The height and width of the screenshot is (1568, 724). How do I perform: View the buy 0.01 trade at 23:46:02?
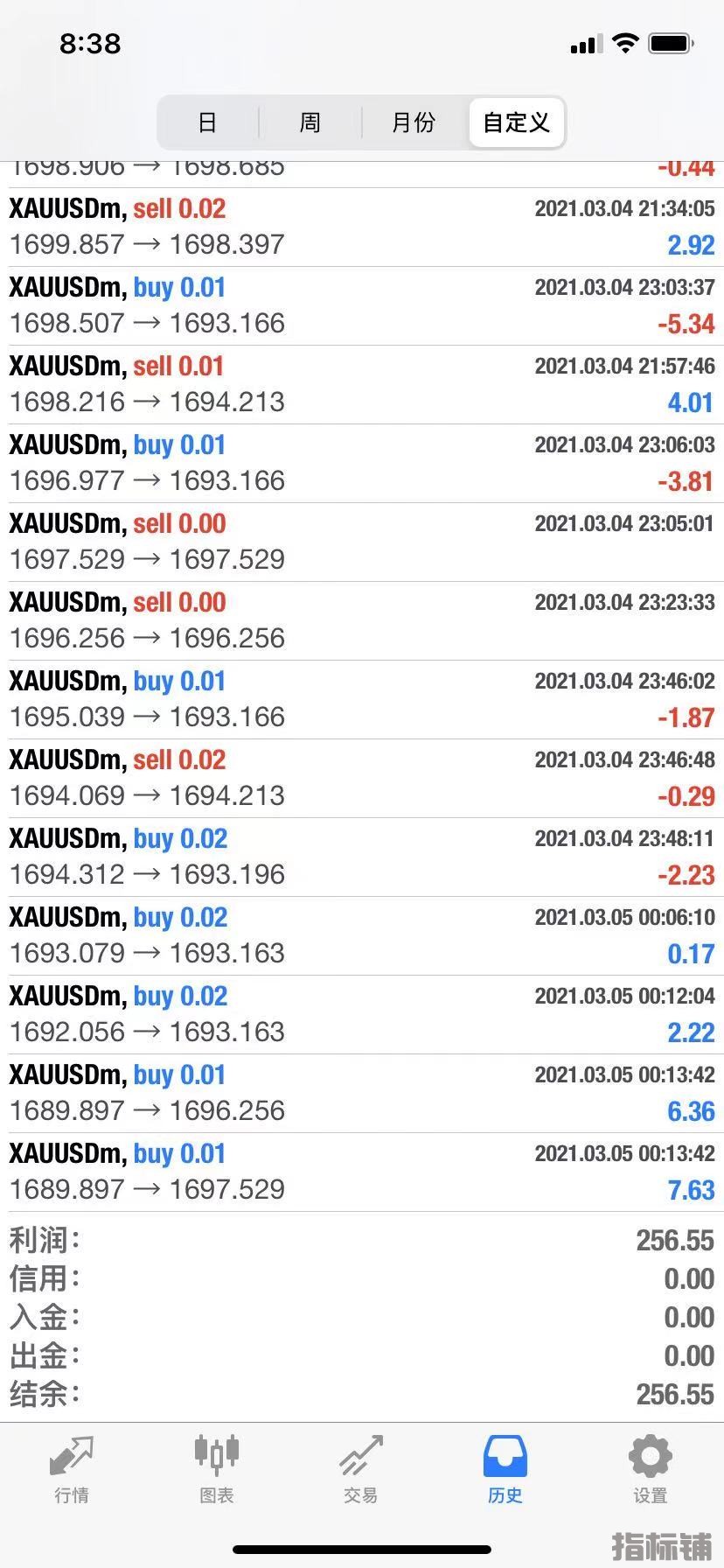coord(362,699)
